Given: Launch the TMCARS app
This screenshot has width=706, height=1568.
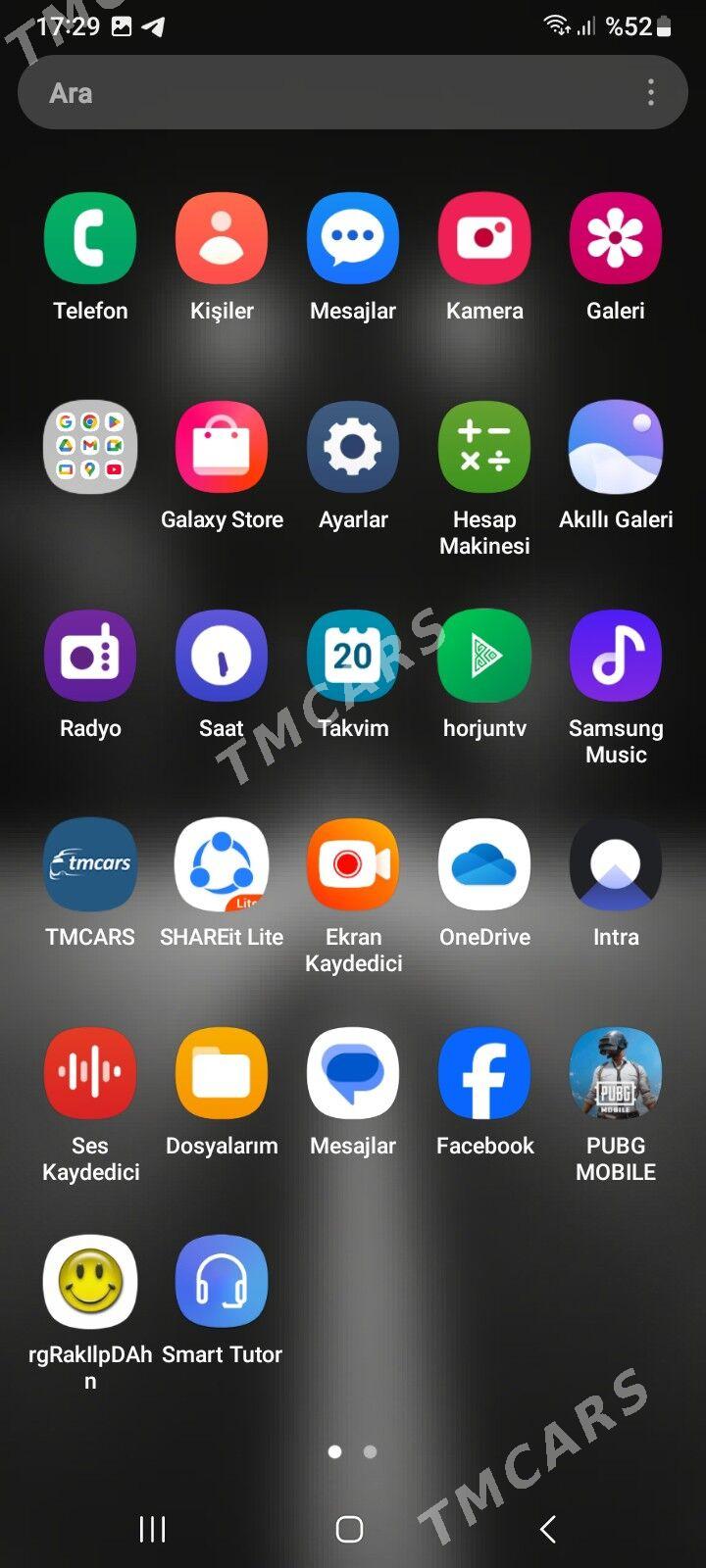Looking at the screenshot, I should [90, 864].
